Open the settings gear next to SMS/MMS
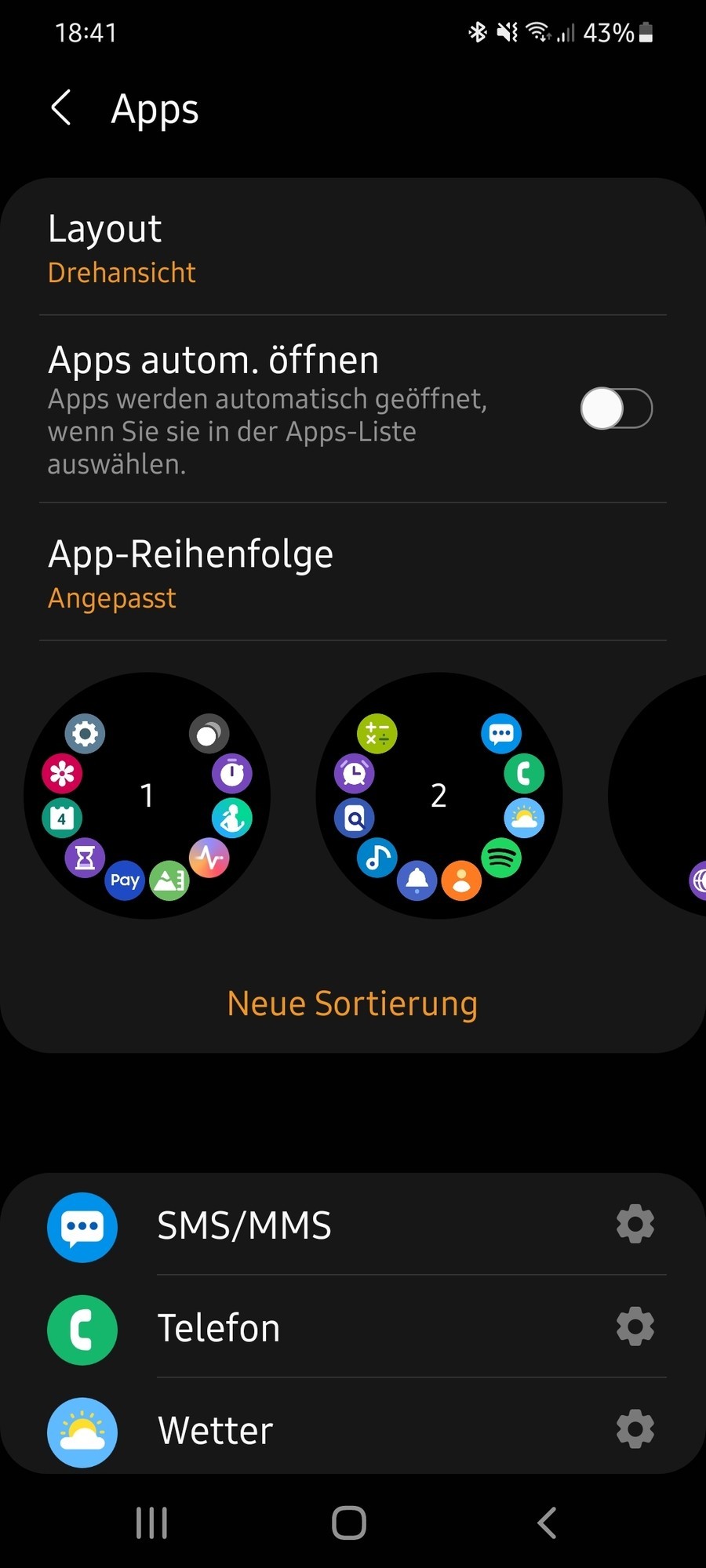This screenshot has height=1568, width=706. click(635, 1224)
